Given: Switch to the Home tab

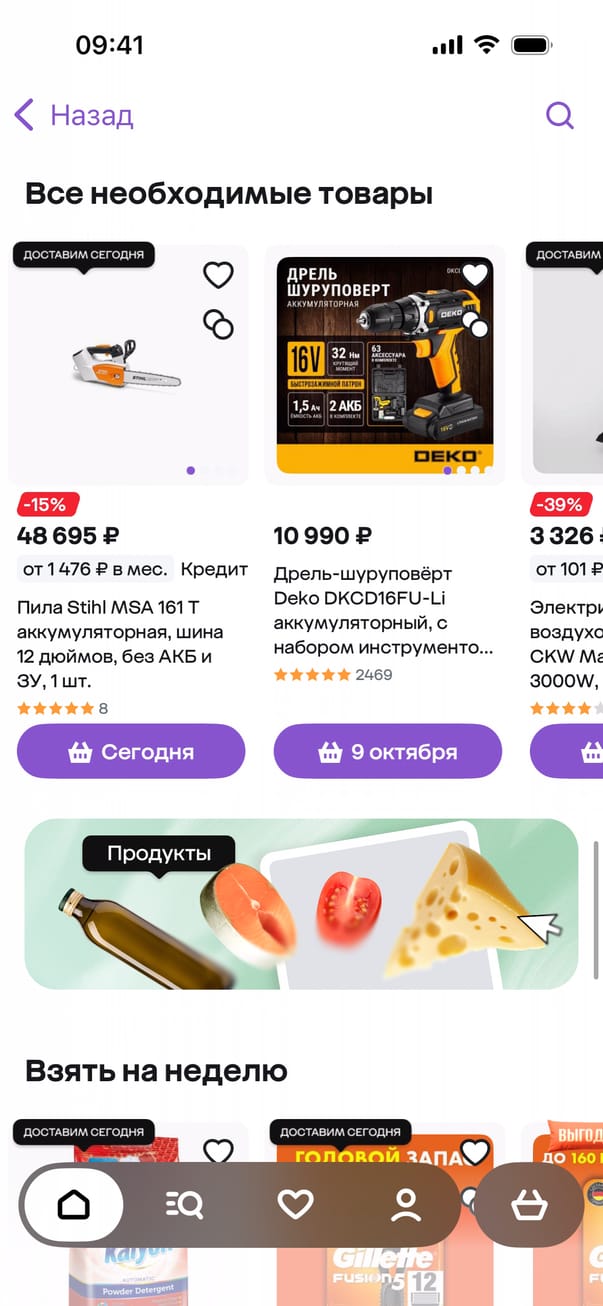Looking at the screenshot, I should (x=74, y=1205).
